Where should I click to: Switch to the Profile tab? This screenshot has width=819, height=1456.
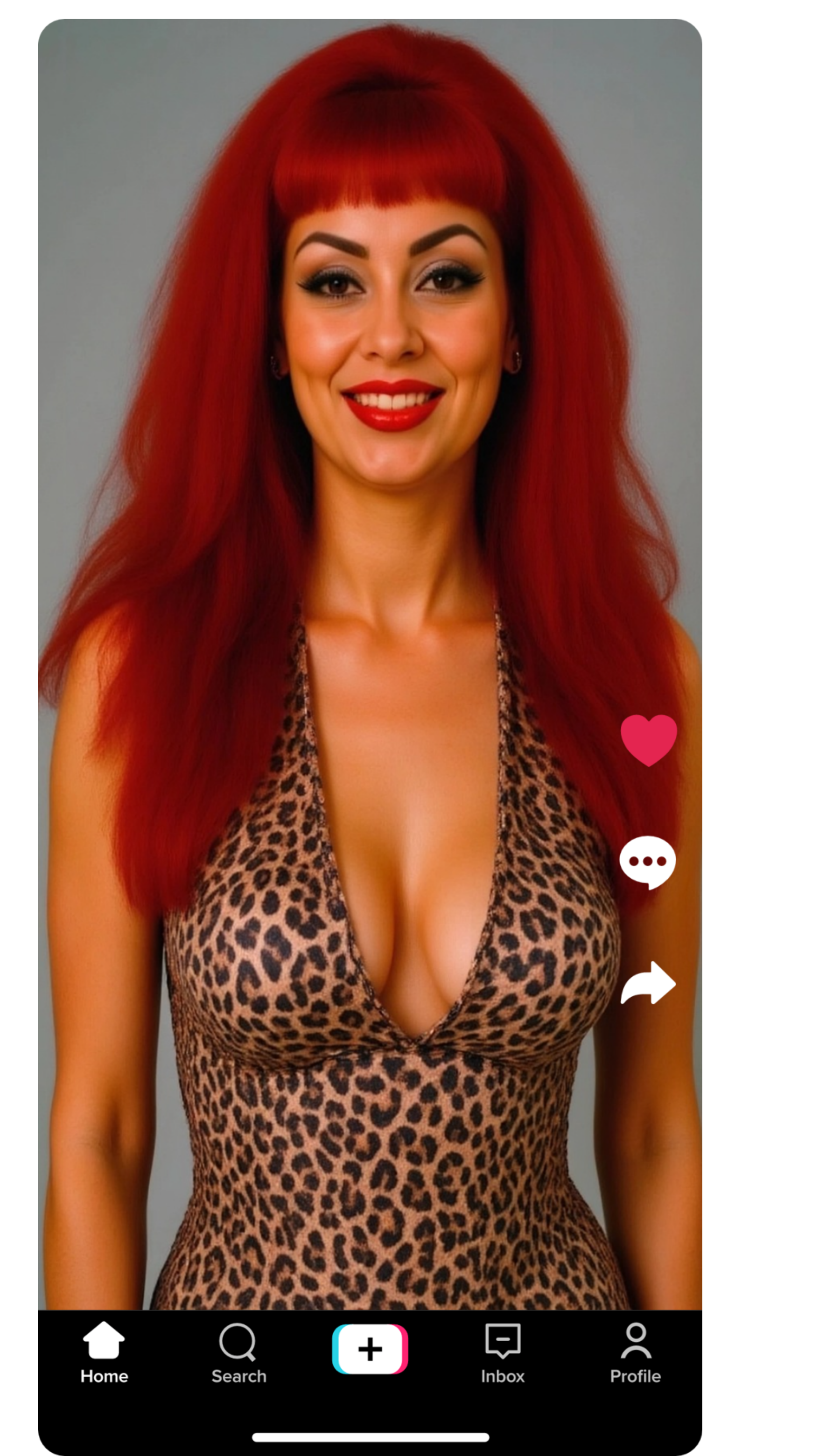(635, 1352)
